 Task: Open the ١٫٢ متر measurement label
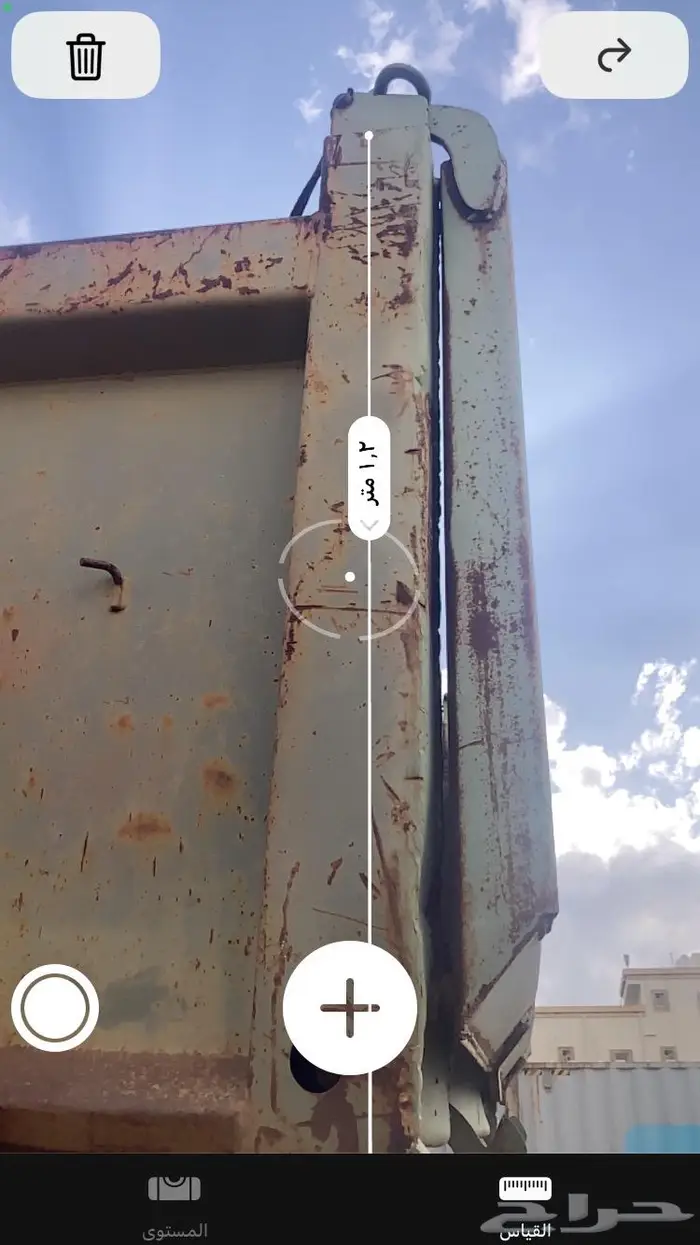370,479
